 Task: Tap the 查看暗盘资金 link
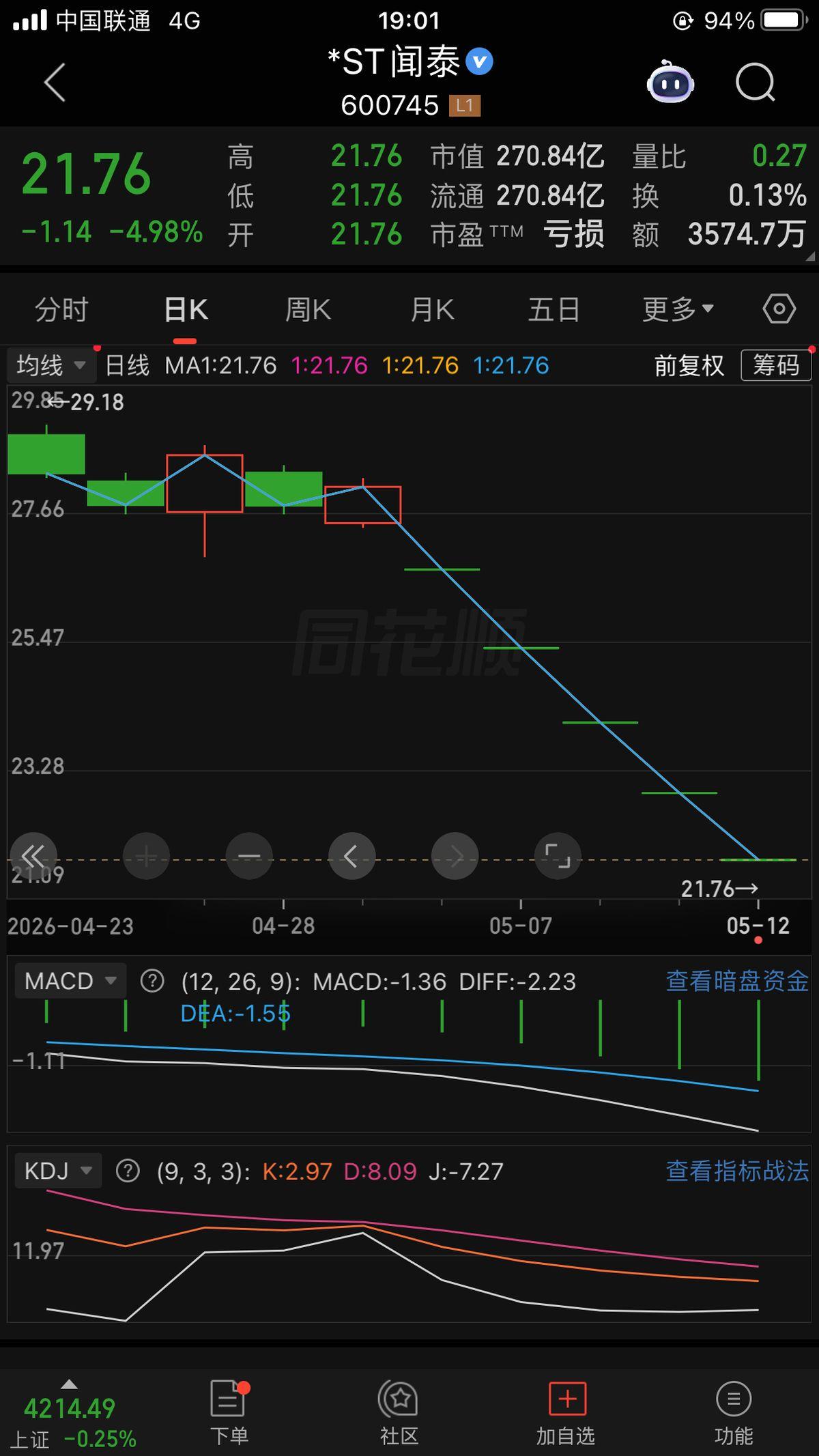(737, 981)
